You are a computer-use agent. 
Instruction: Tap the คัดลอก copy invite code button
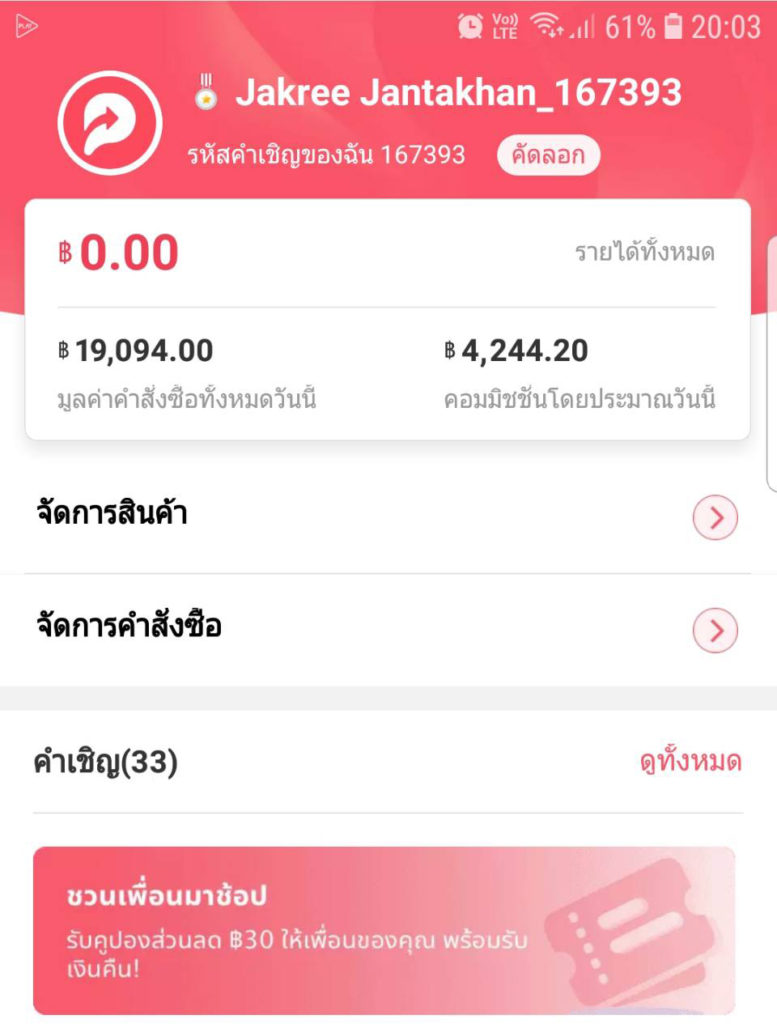tap(548, 156)
